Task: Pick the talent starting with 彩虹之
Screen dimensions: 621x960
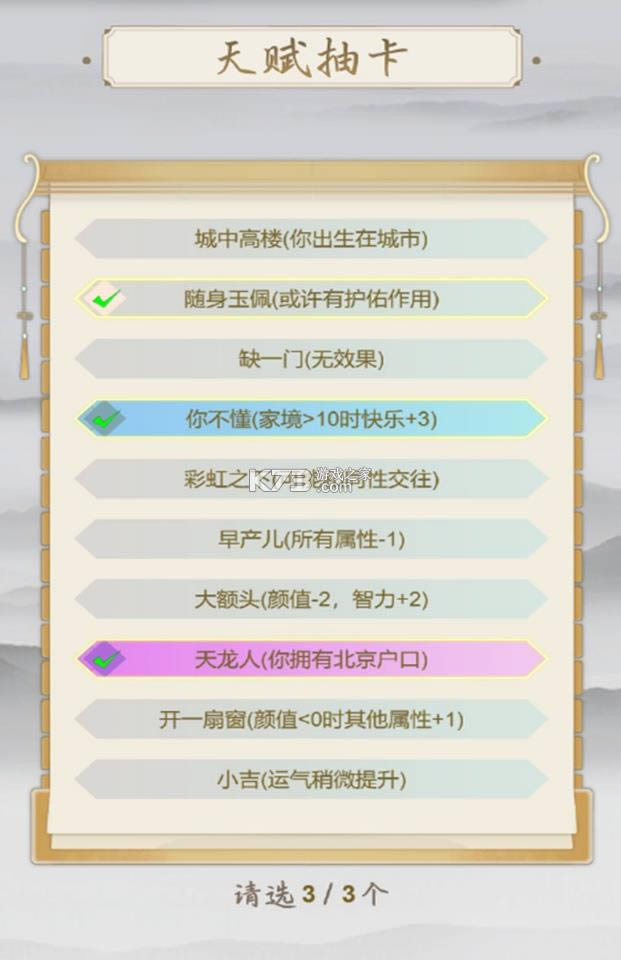Action: coord(310,479)
